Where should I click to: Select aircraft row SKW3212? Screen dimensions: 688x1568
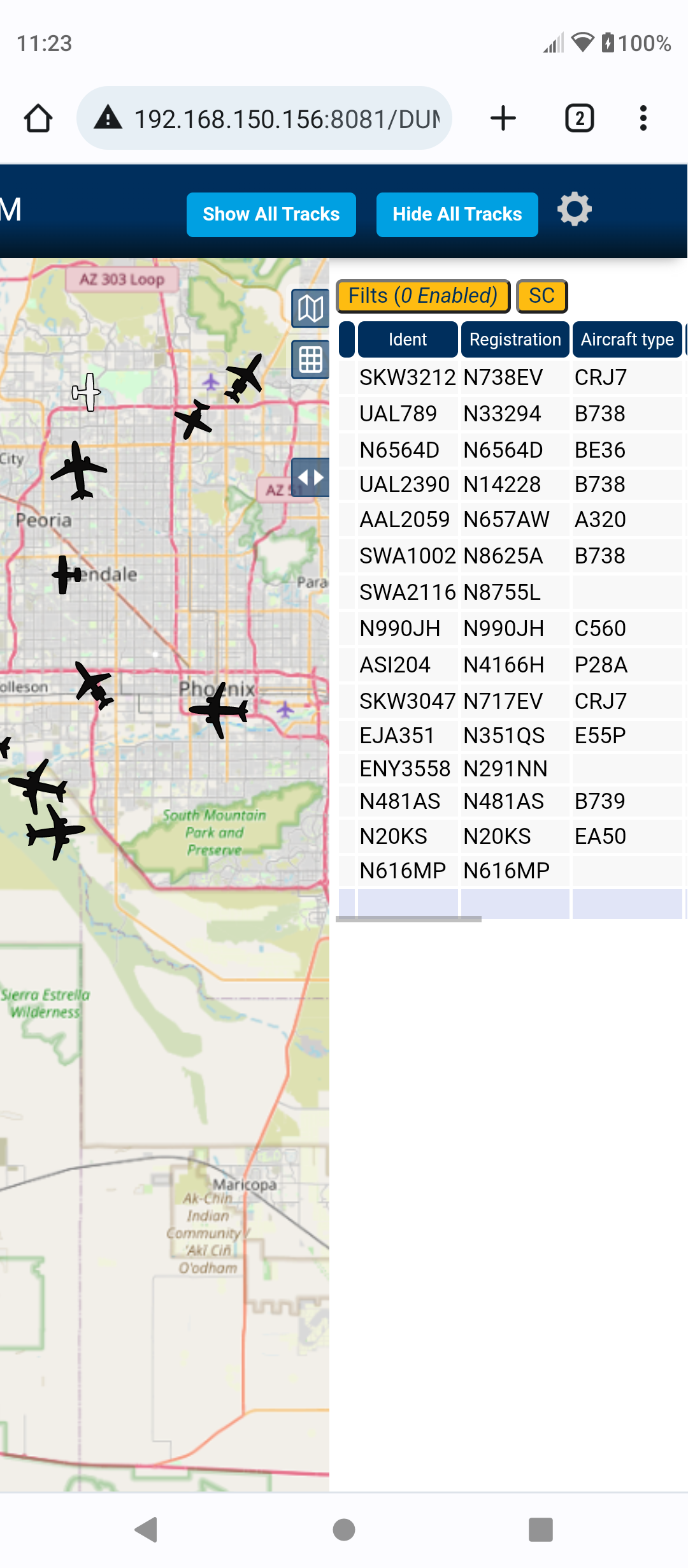click(x=511, y=377)
